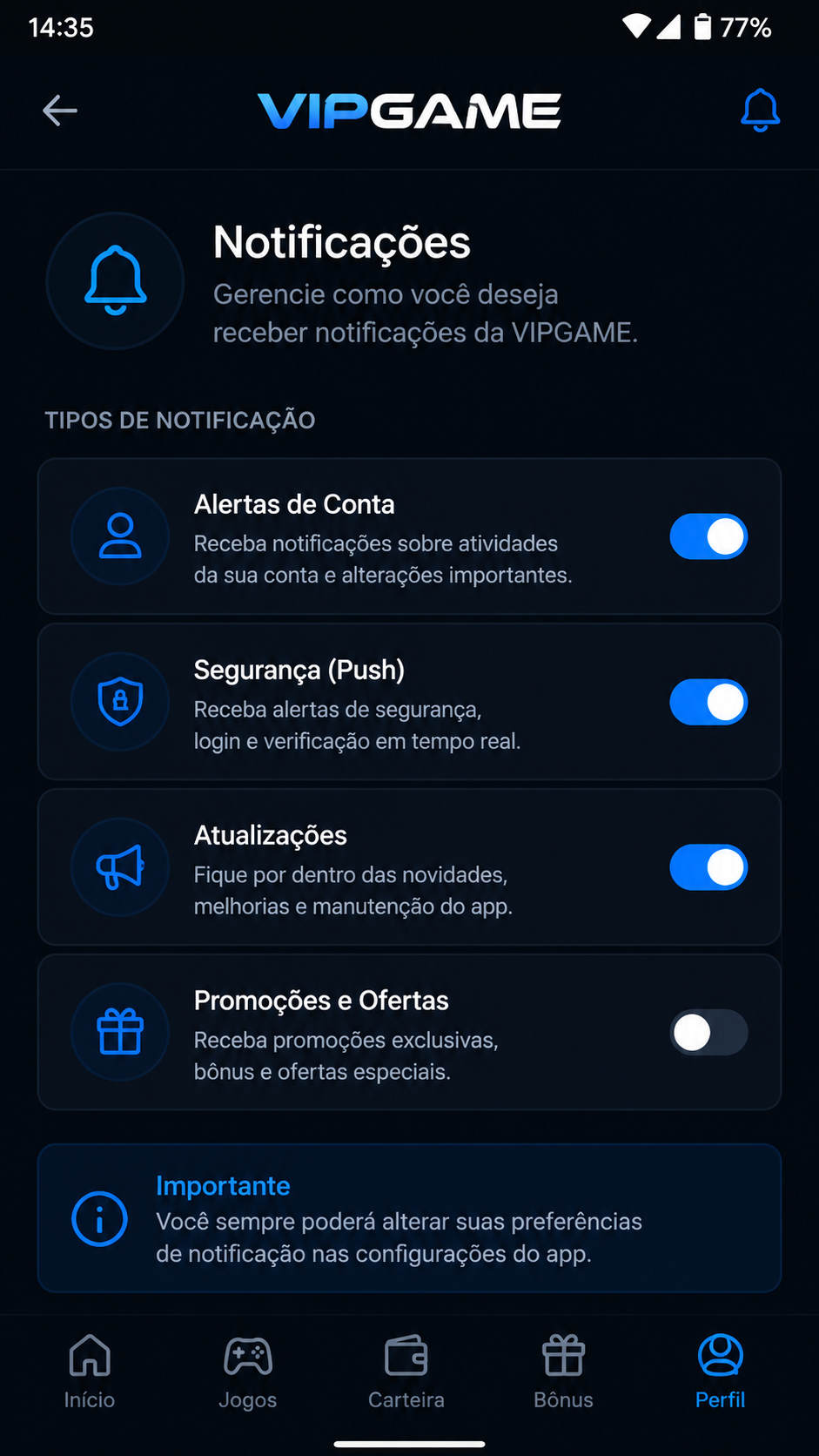Tap the Perfil tab
The height and width of the screenshot is (1456, 819).
click(x=721, y=1372)
